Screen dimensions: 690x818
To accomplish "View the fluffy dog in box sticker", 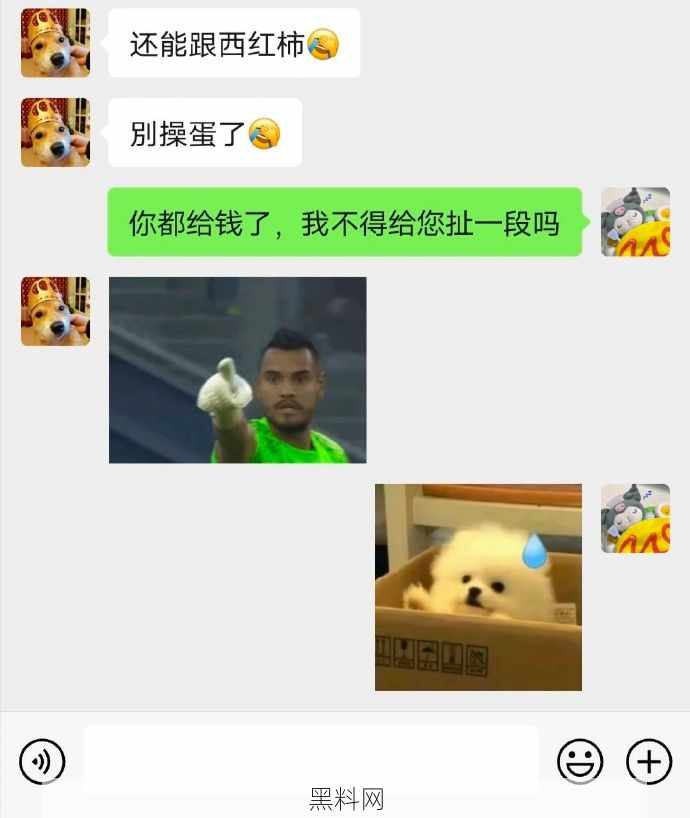I will 478,587.
